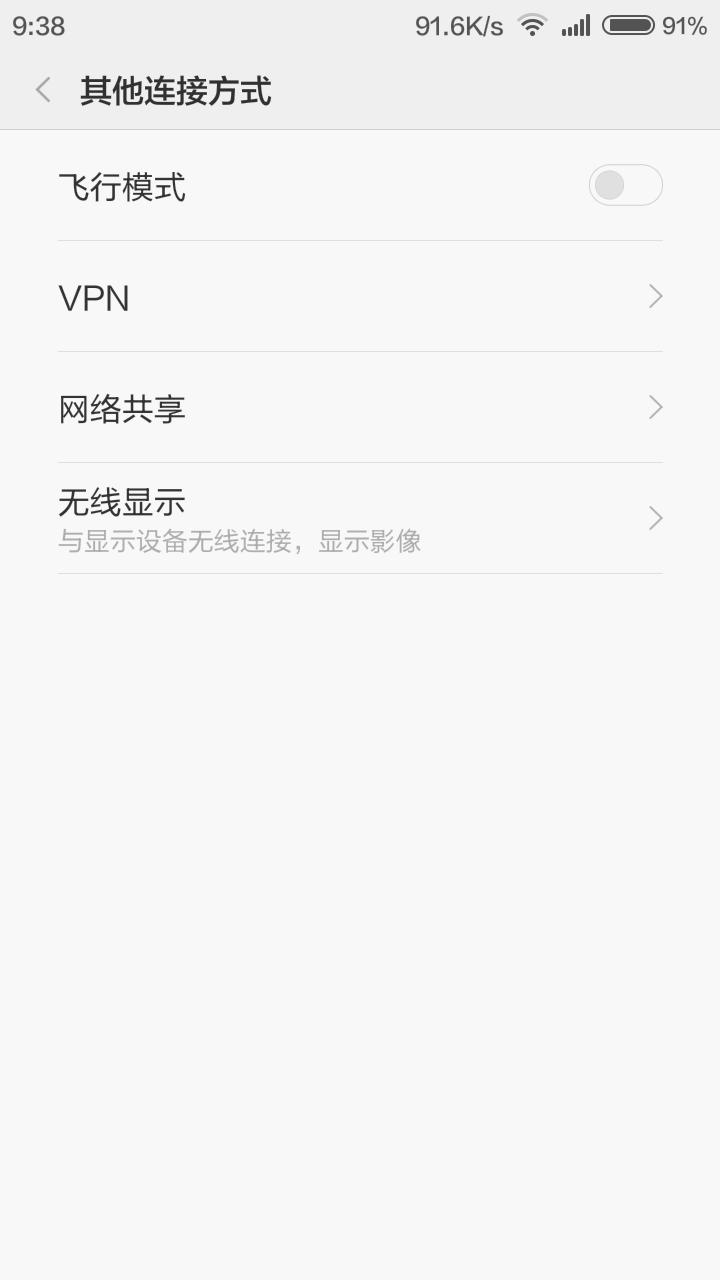Open 无线显示 settings
This screenshot has height=1280, width=720.
pyautogui.click(x=360, y=519)
